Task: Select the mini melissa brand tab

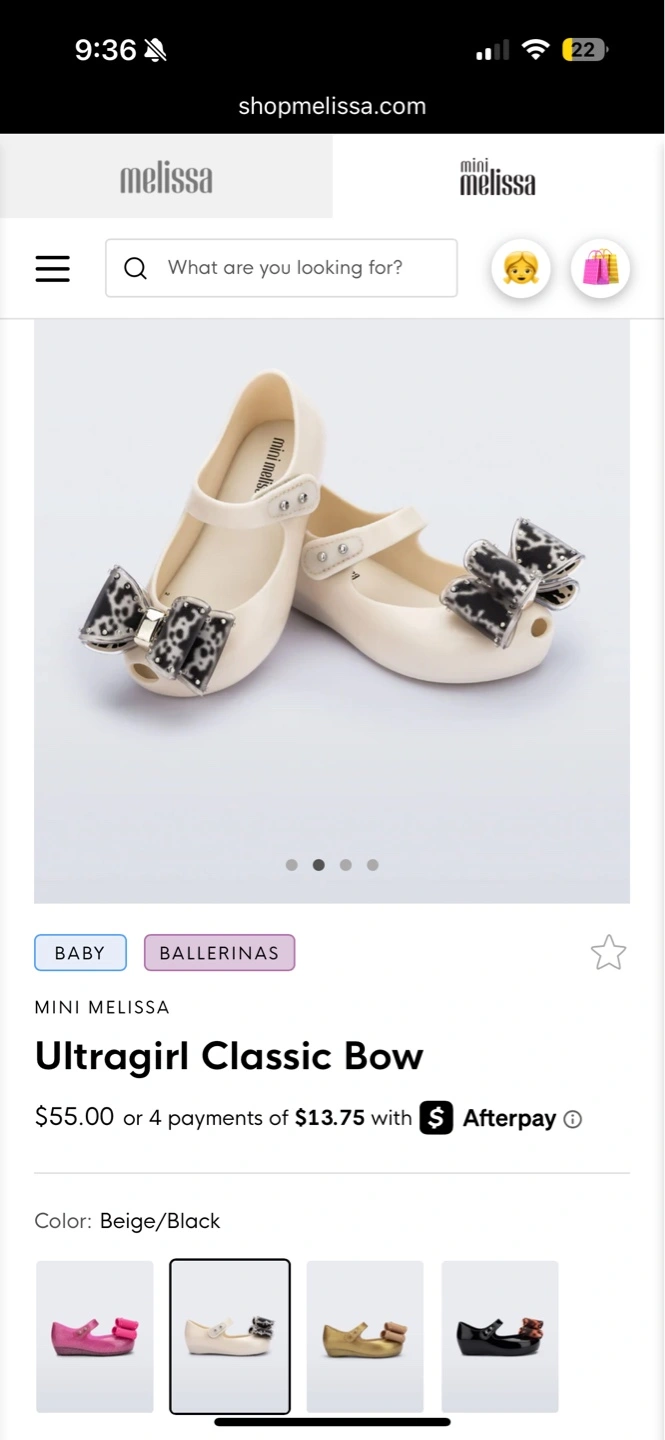Action: pos(498,178)
